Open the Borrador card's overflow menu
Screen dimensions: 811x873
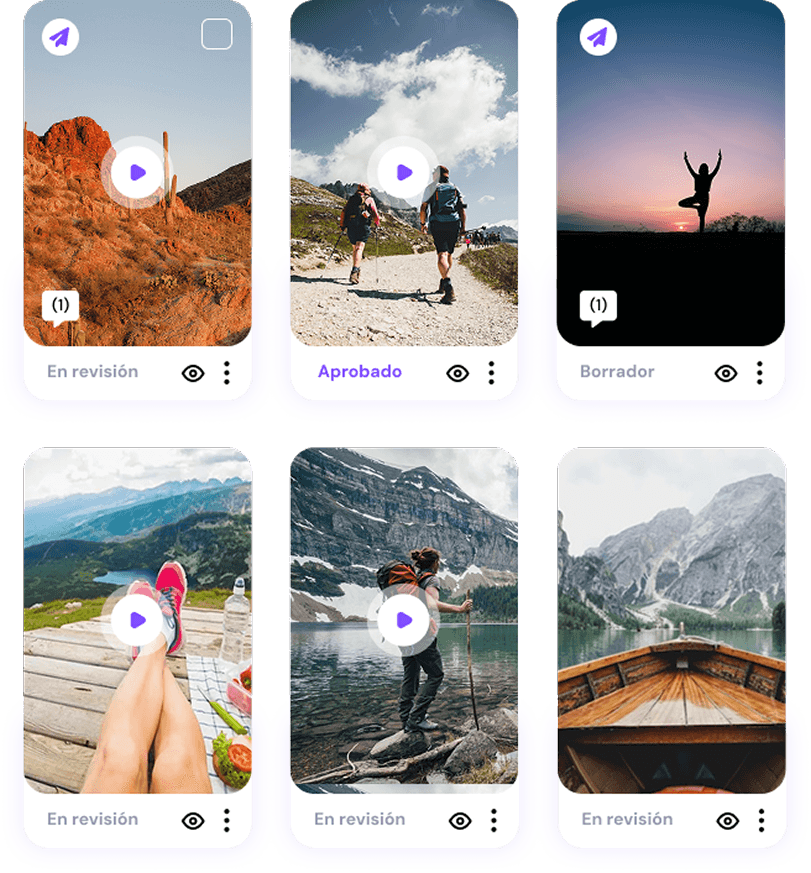(x=760, y=373)
